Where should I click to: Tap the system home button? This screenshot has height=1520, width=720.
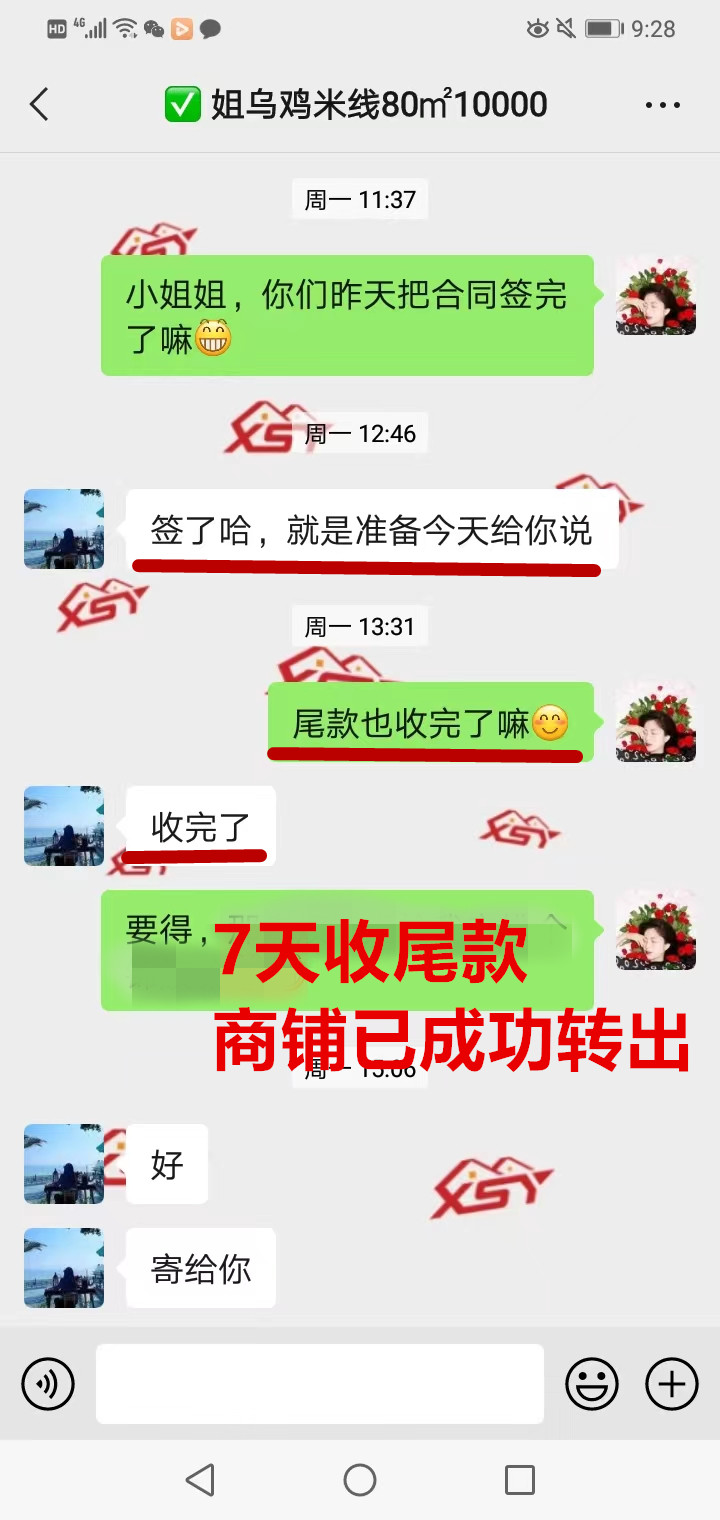click(360, 1480)
